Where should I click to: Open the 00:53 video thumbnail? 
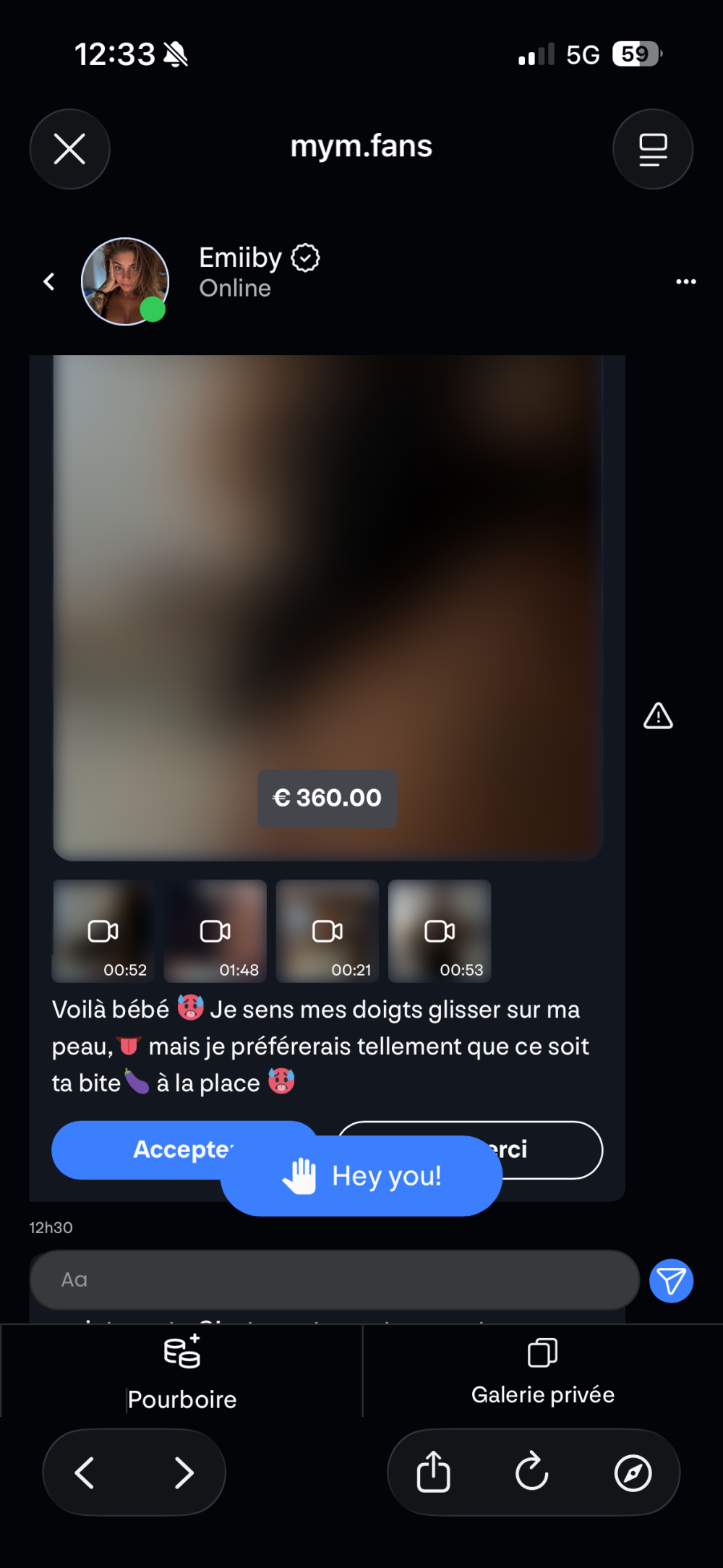pyautogui.click(x=439, y=931)
